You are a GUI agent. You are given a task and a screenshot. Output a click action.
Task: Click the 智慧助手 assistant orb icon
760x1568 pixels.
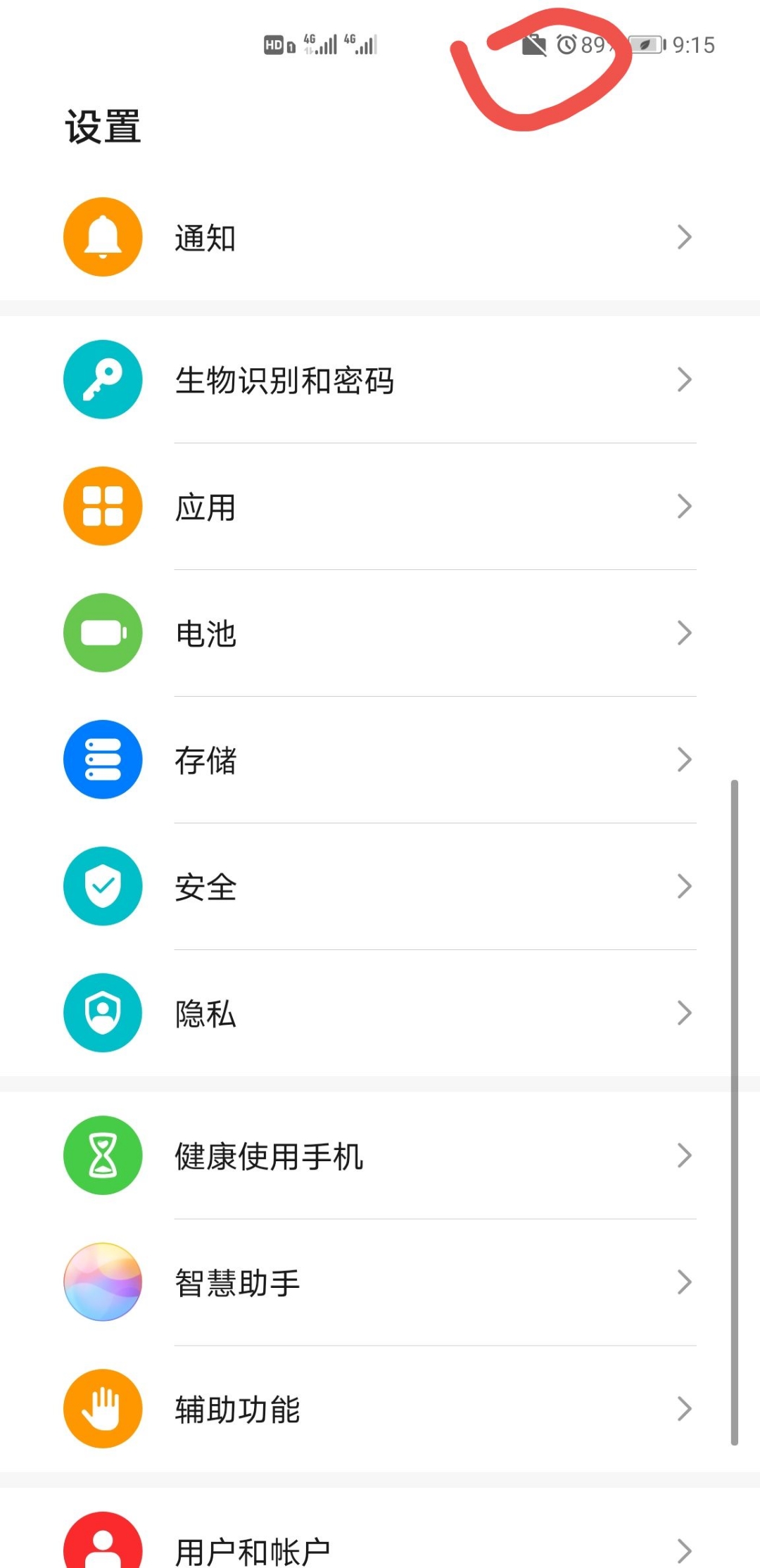pos(102,1282)
